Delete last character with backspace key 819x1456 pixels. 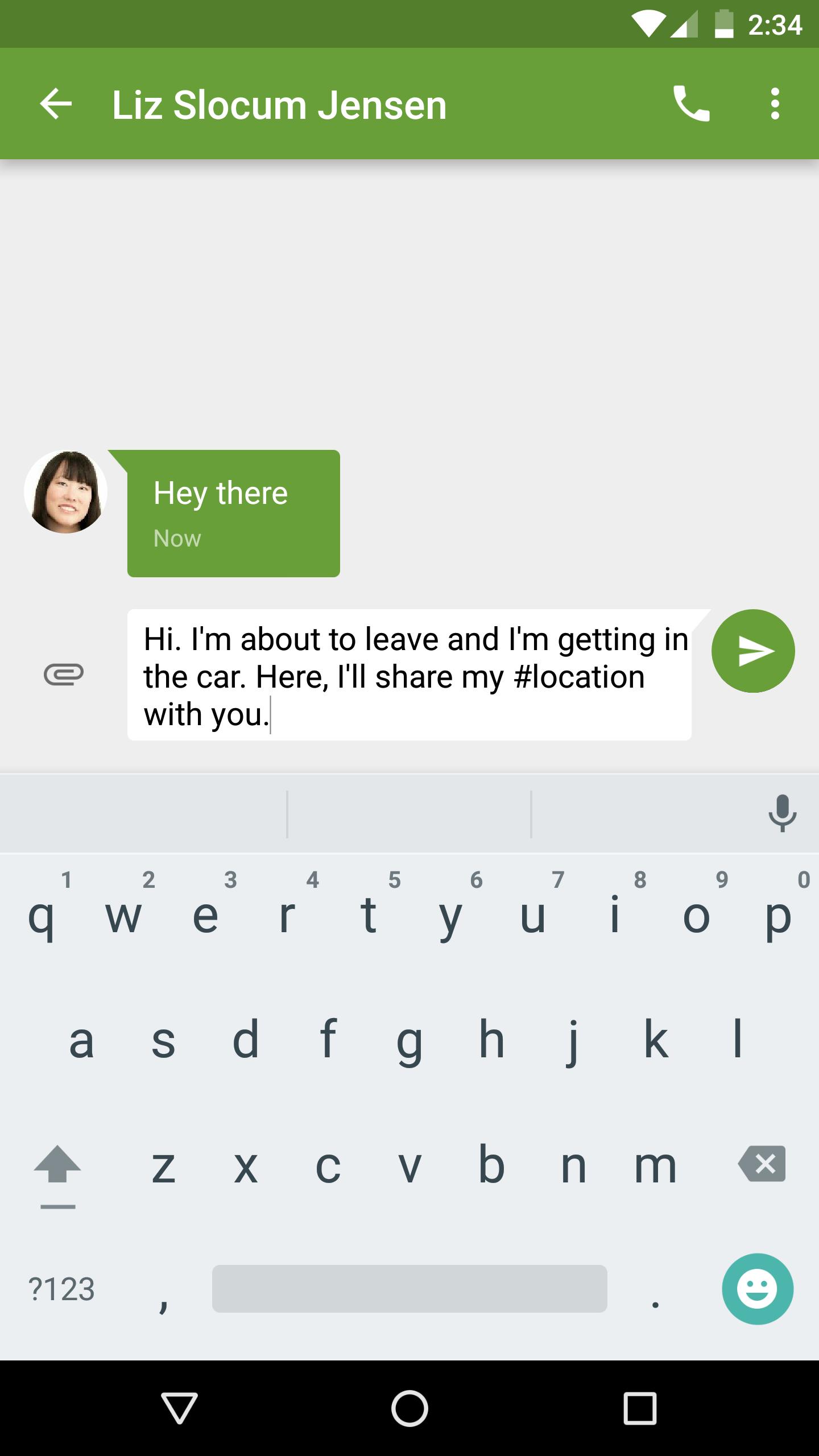pos(762,1164)
